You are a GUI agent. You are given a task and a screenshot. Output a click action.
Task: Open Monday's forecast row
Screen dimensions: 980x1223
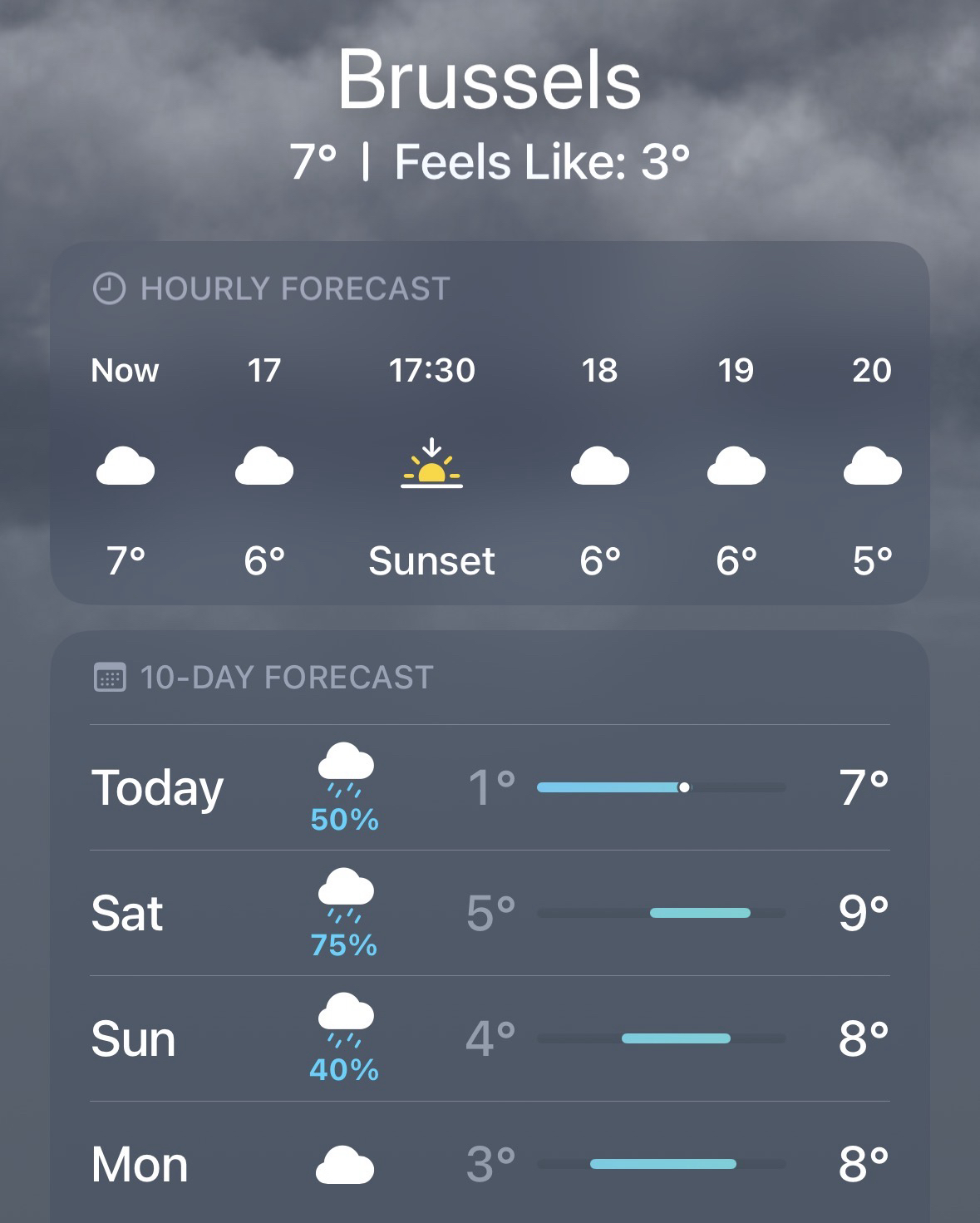(489, 1163)
